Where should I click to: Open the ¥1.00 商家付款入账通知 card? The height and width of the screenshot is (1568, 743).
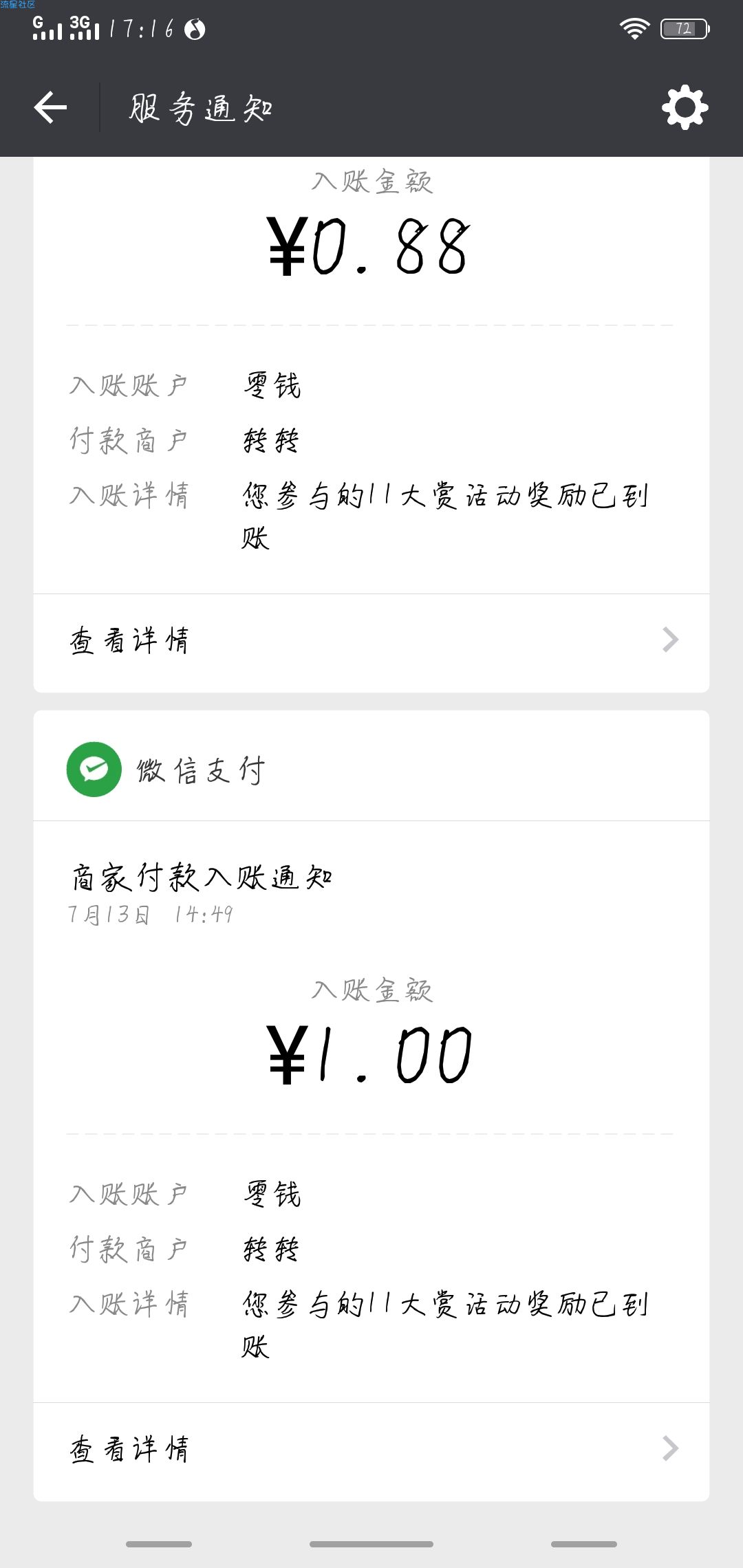(x=371, y=1111)
